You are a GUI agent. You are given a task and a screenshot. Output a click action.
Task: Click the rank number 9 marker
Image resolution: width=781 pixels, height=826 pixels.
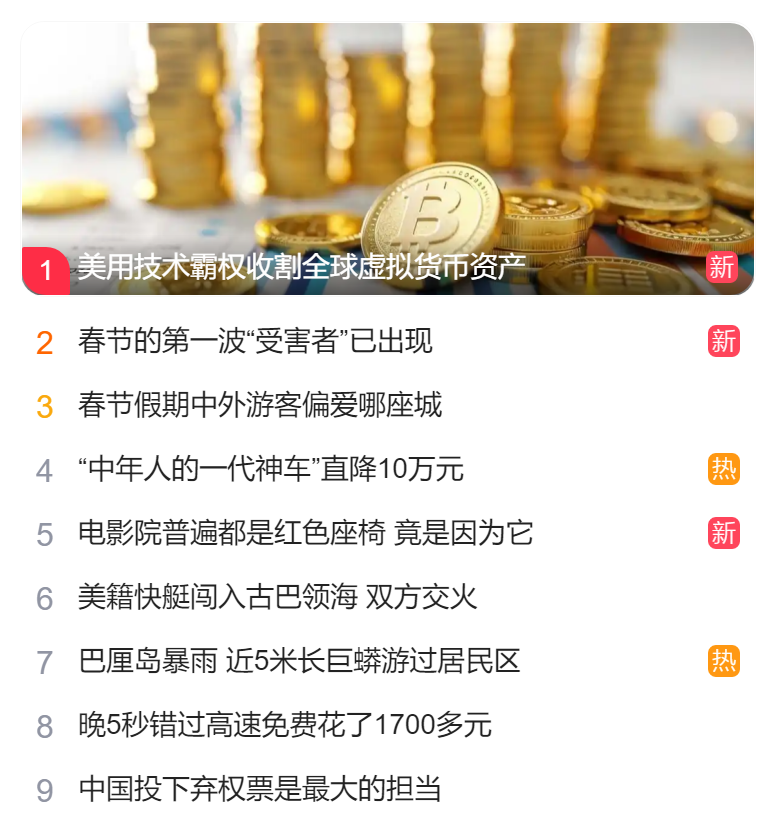(44, 790)
